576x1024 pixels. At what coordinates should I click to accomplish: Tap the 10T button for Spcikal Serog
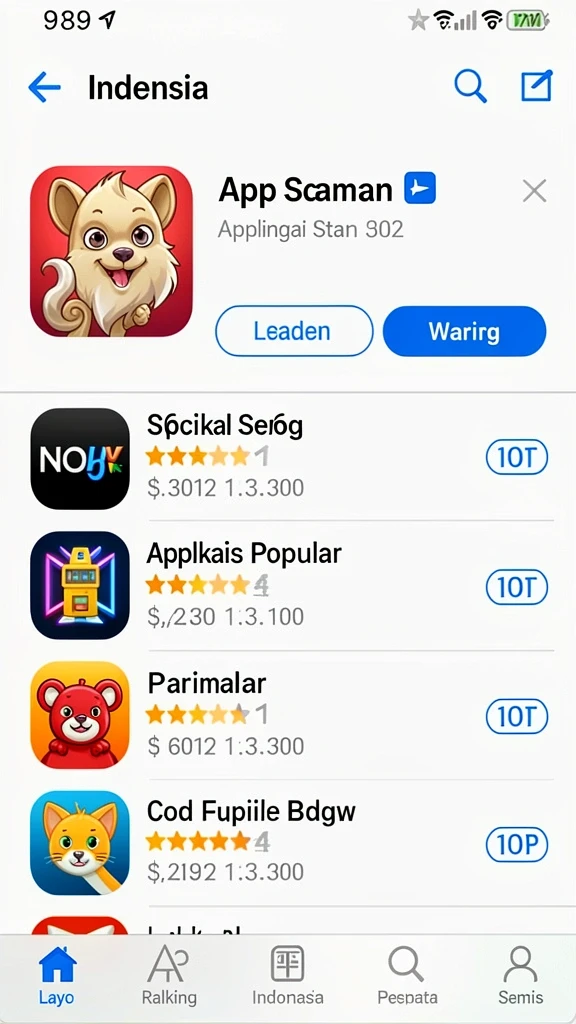[x=517, y=458]
